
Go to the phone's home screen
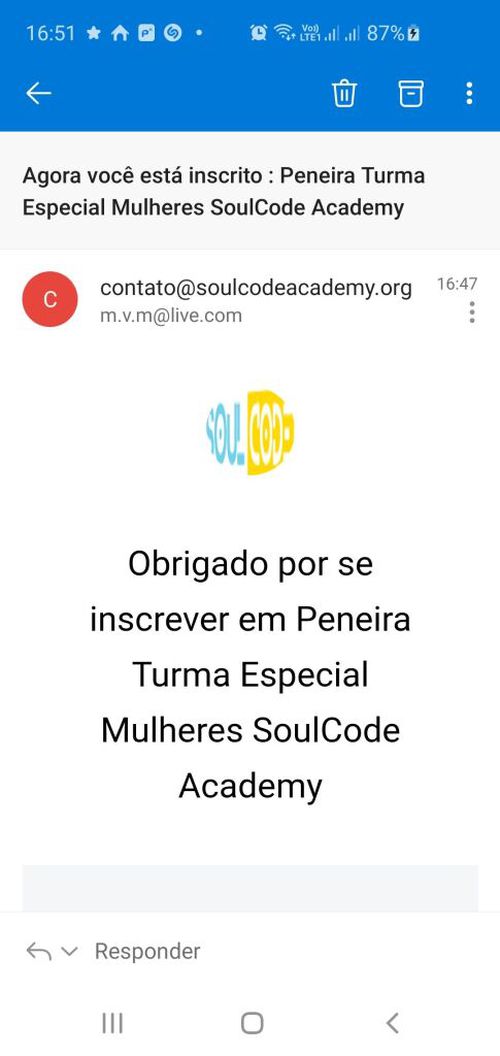click(251, 1023)
